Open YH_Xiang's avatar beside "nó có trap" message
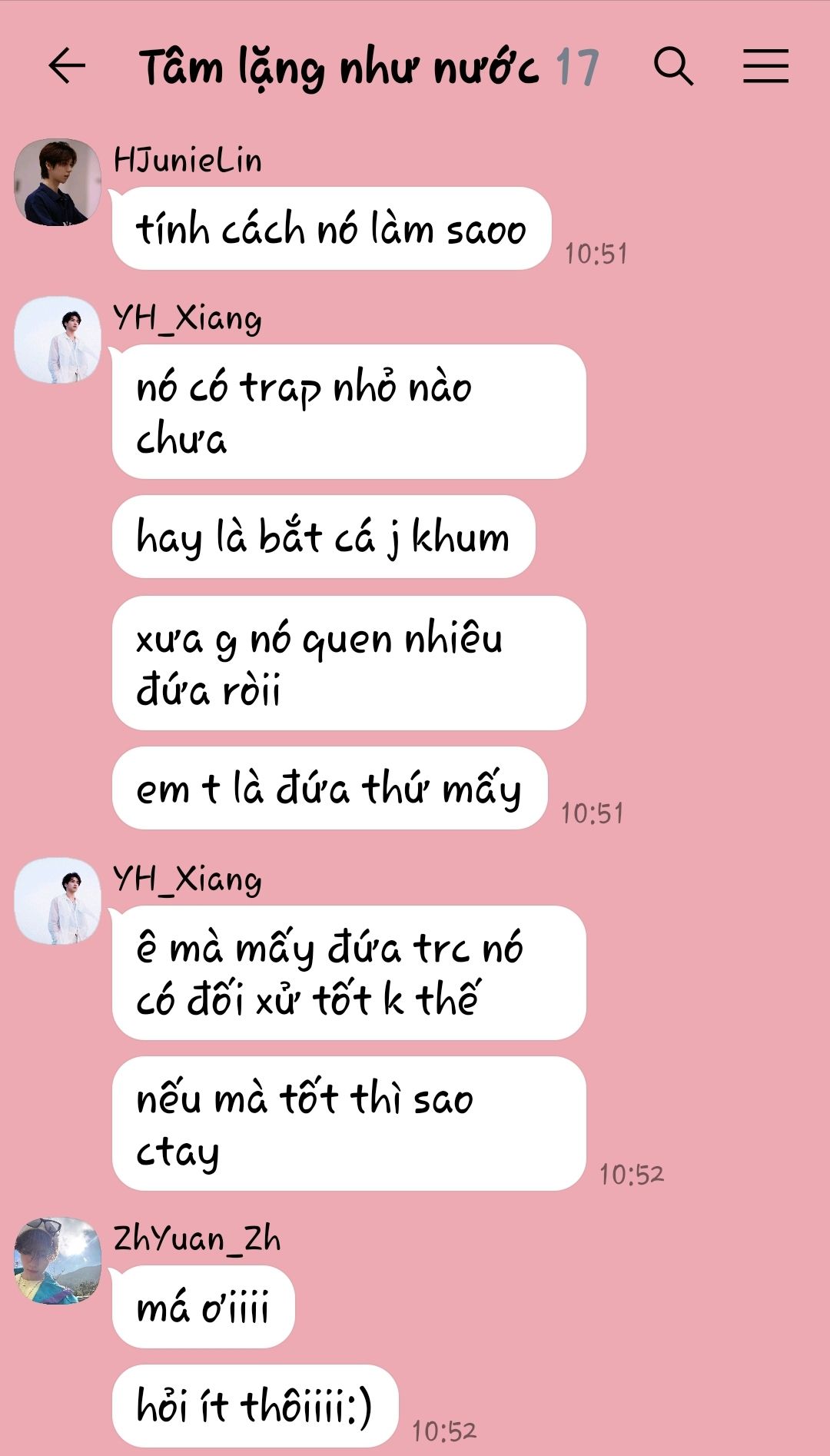Viewport: 830px width, 1456px height. 58,340
